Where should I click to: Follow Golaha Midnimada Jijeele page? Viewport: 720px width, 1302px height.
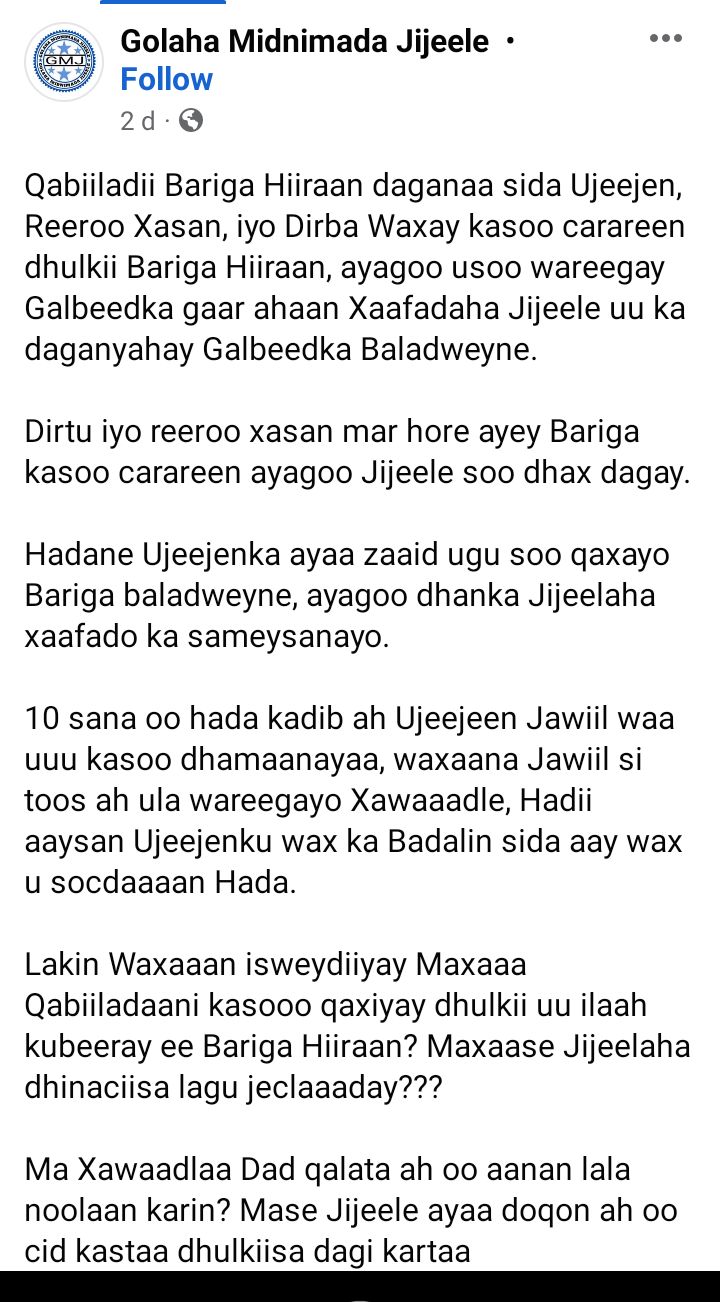pyautogui.click(x=166, y=80)
